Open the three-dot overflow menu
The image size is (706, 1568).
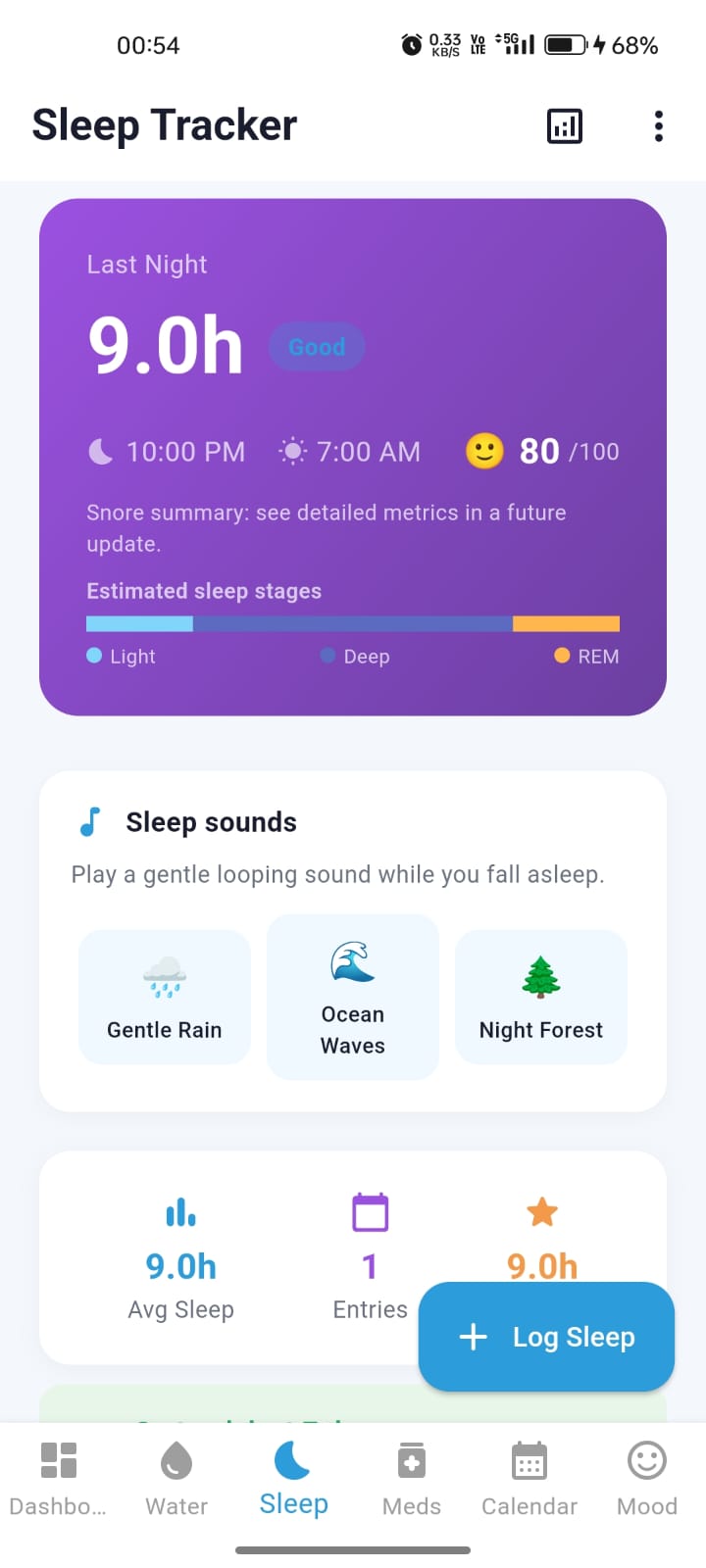pyautogui.click(x=658, y=126)
